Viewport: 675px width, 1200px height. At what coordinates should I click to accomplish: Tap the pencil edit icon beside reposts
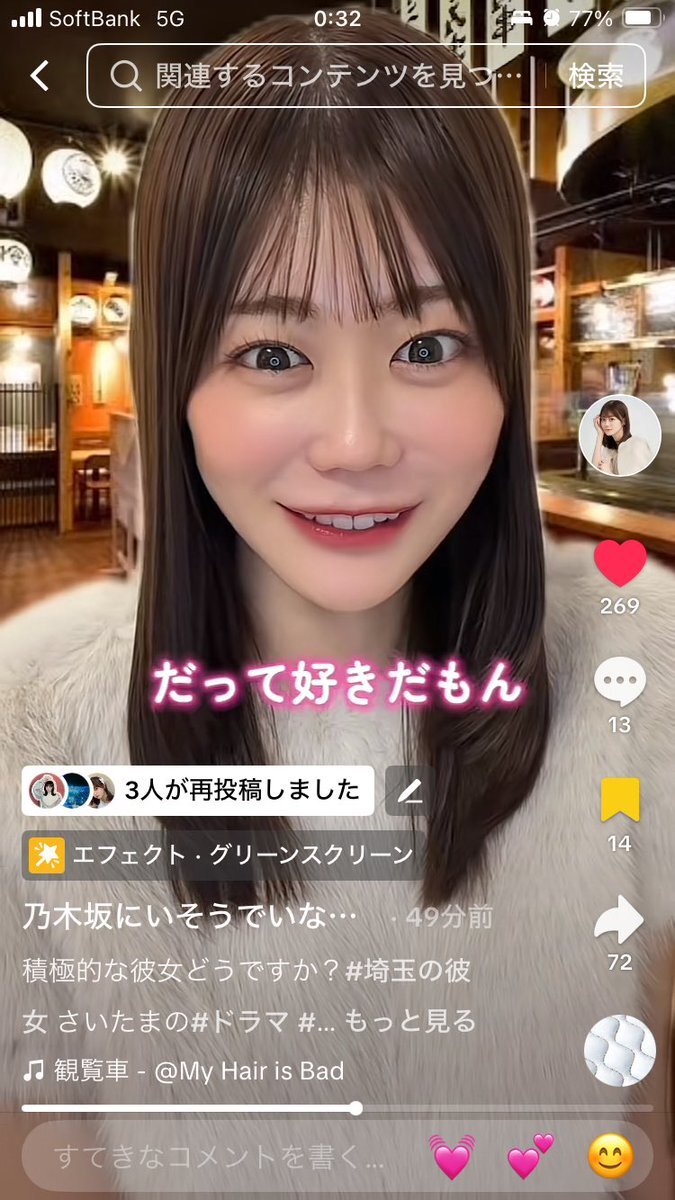(x=409, y=791)
